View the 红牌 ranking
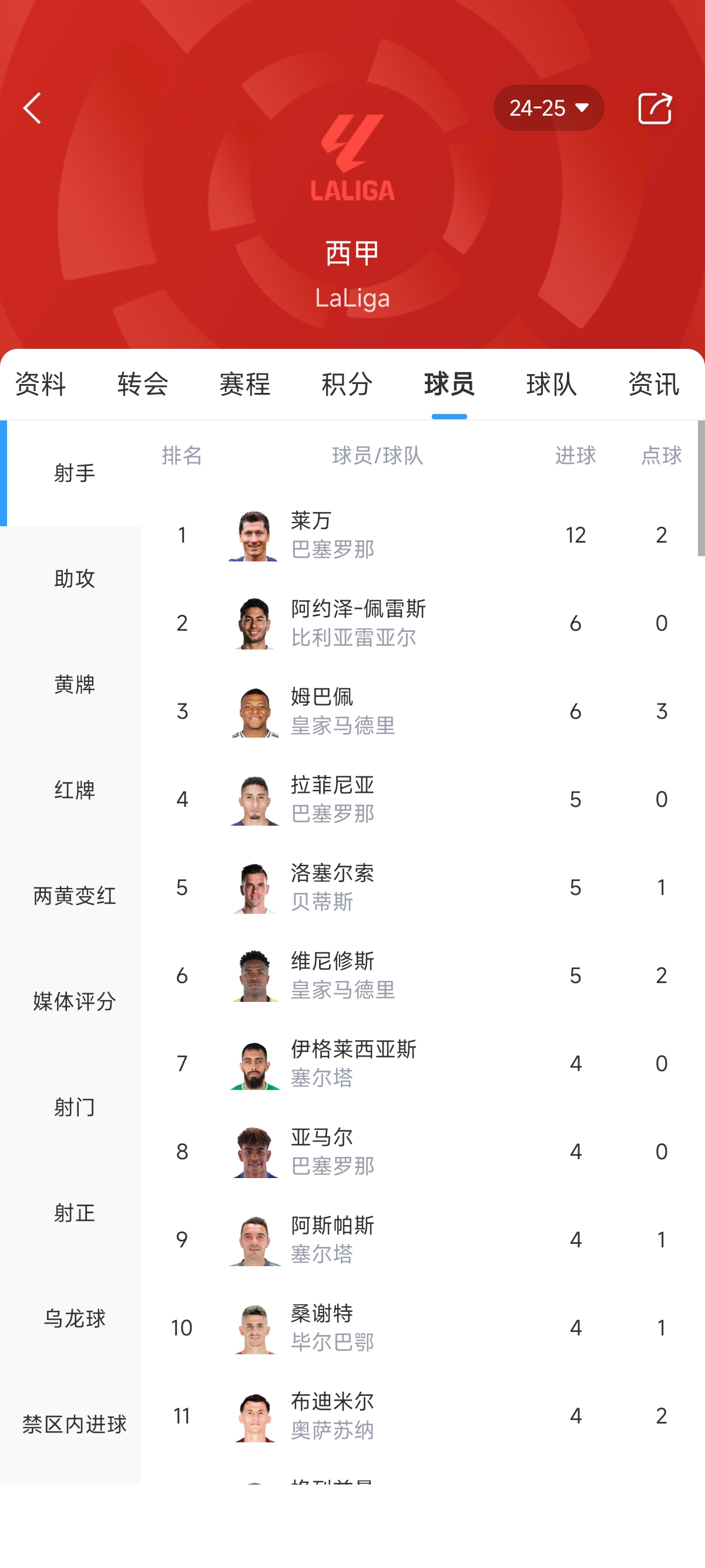The width and height of the screenshot is (705, 1568). coord(74,790)
